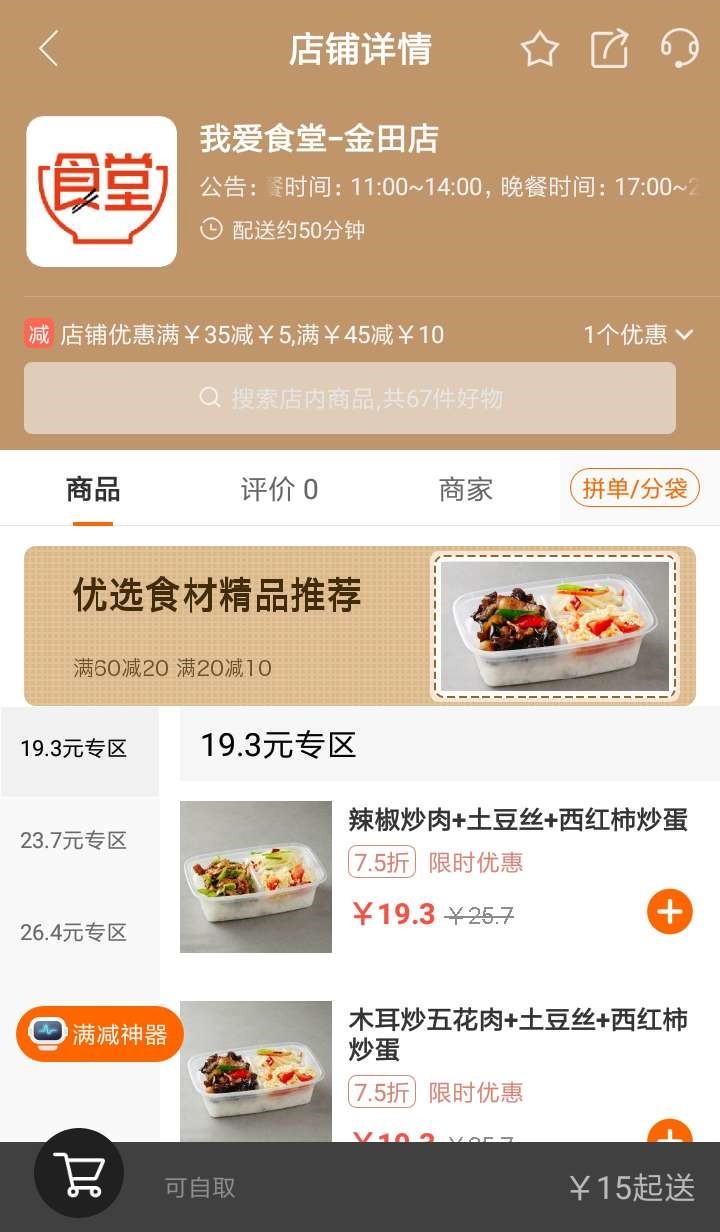This screenshot has height=1232, width=720.
Task: Open the shopping cart icon
Action: tap(79, 1173)
